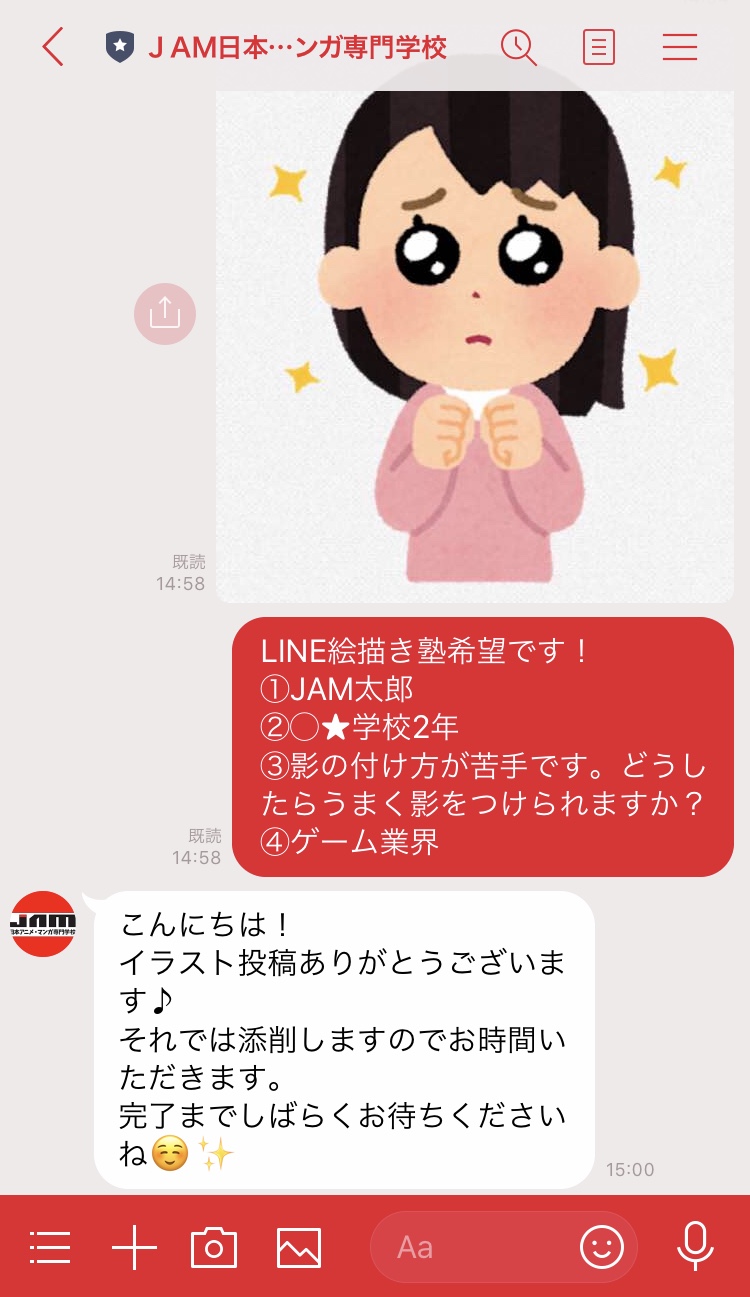
Task: Open the attachment options with the plus icon
Action: click(x=133, y=1247)
